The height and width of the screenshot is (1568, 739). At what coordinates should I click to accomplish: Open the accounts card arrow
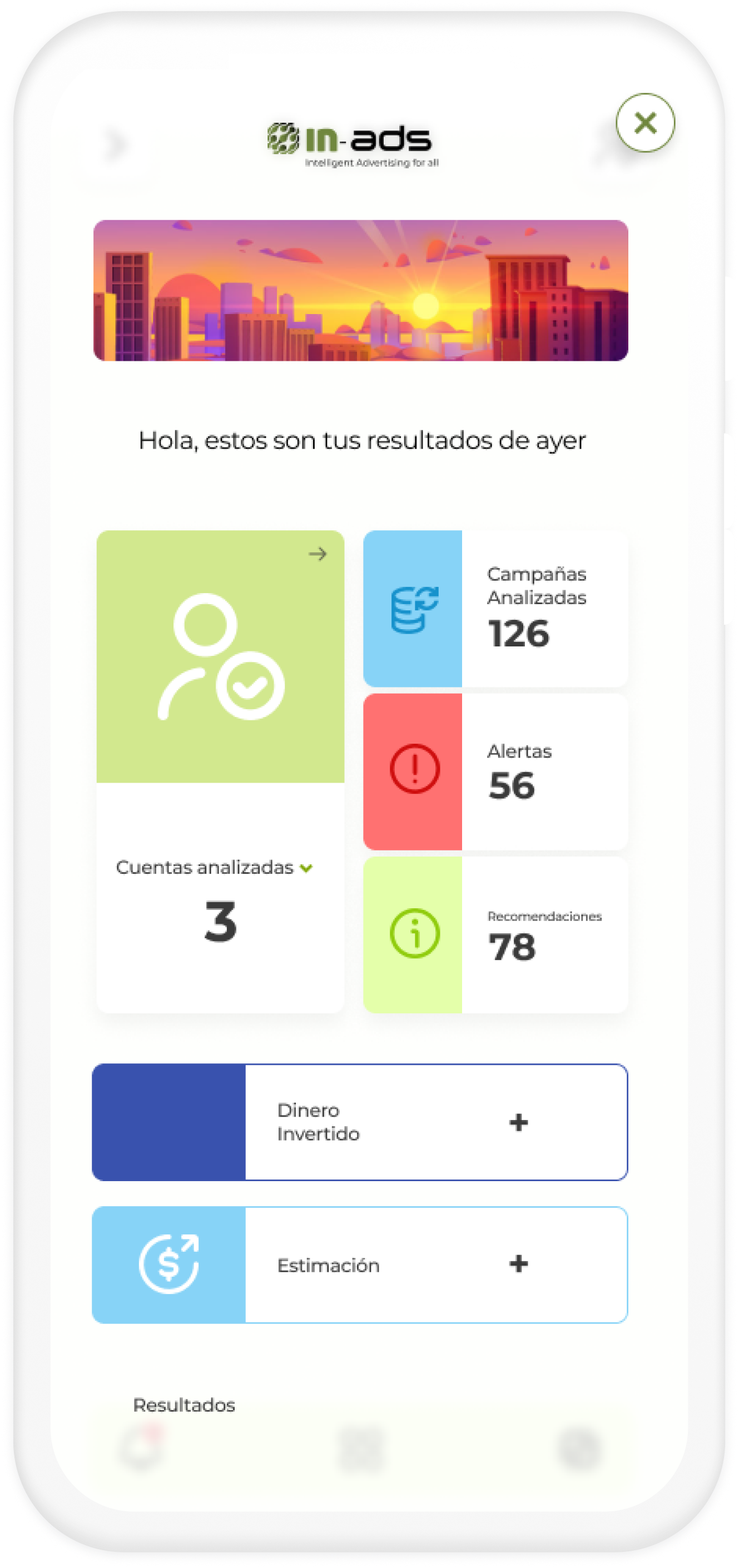click(x=317, y=554)
